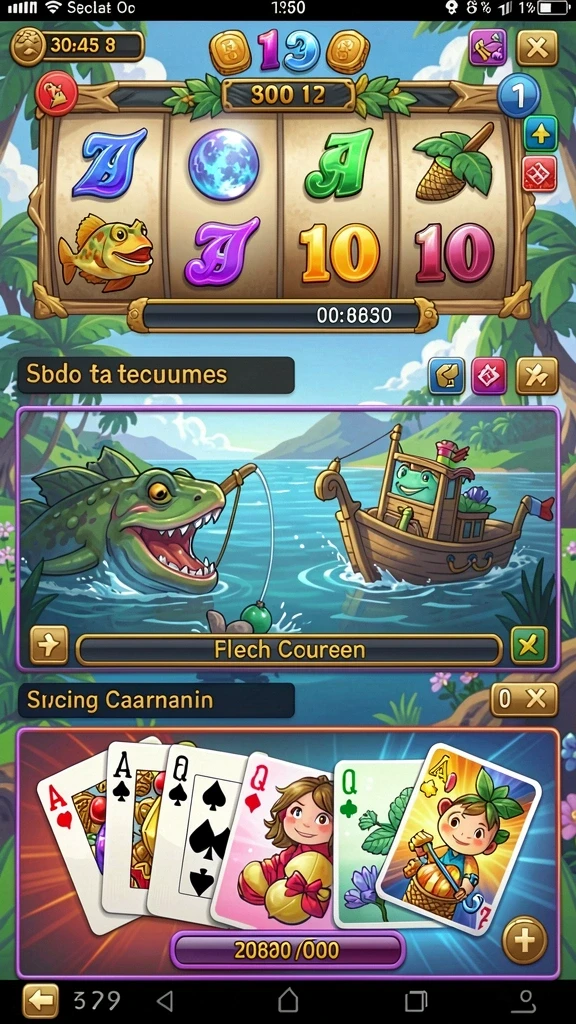
Task: Tap the magenta diamond icon button
Action: [489, 376]
